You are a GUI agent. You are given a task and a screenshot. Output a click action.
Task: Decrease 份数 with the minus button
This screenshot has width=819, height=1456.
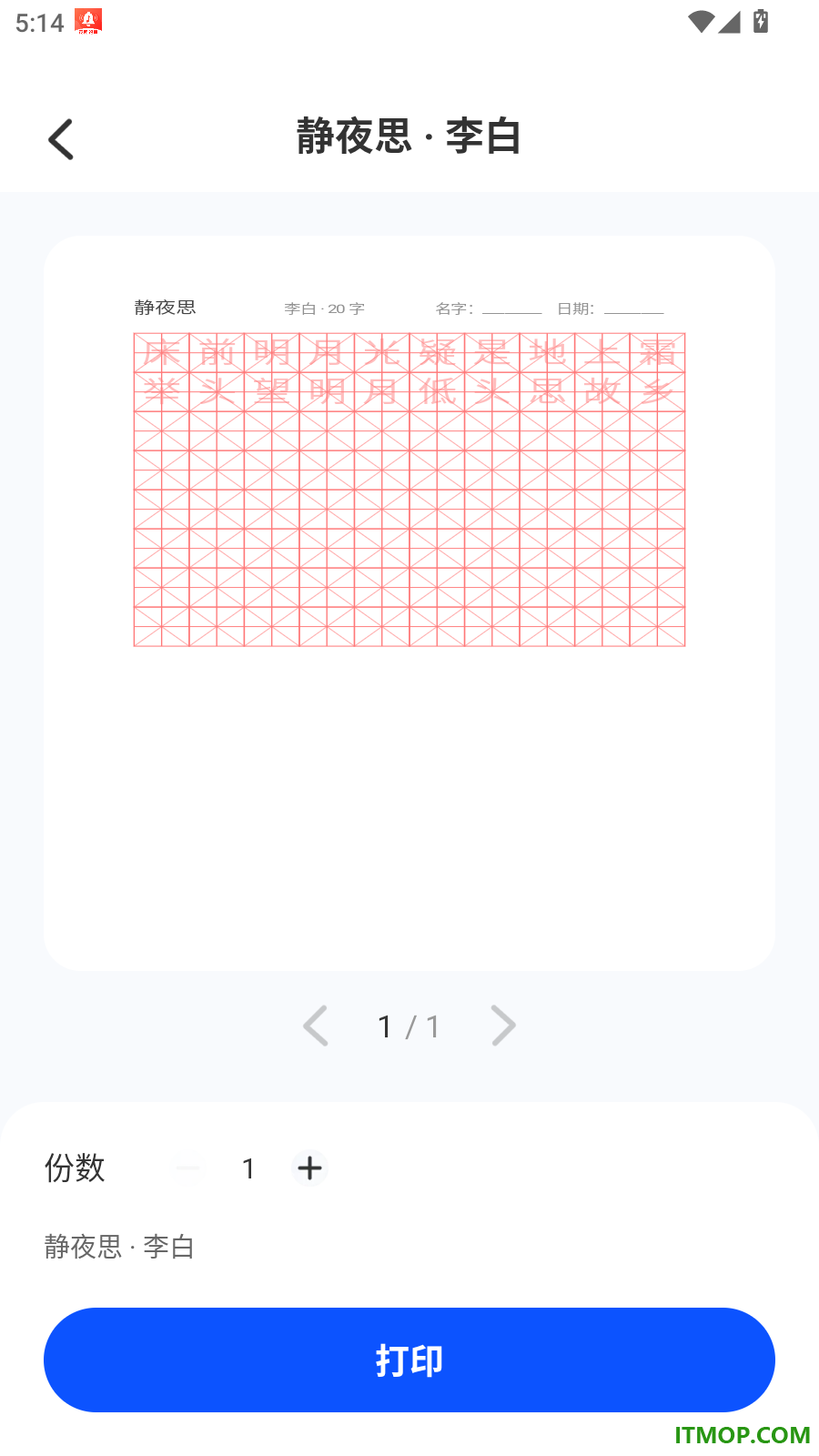(x=188, y=1168)
